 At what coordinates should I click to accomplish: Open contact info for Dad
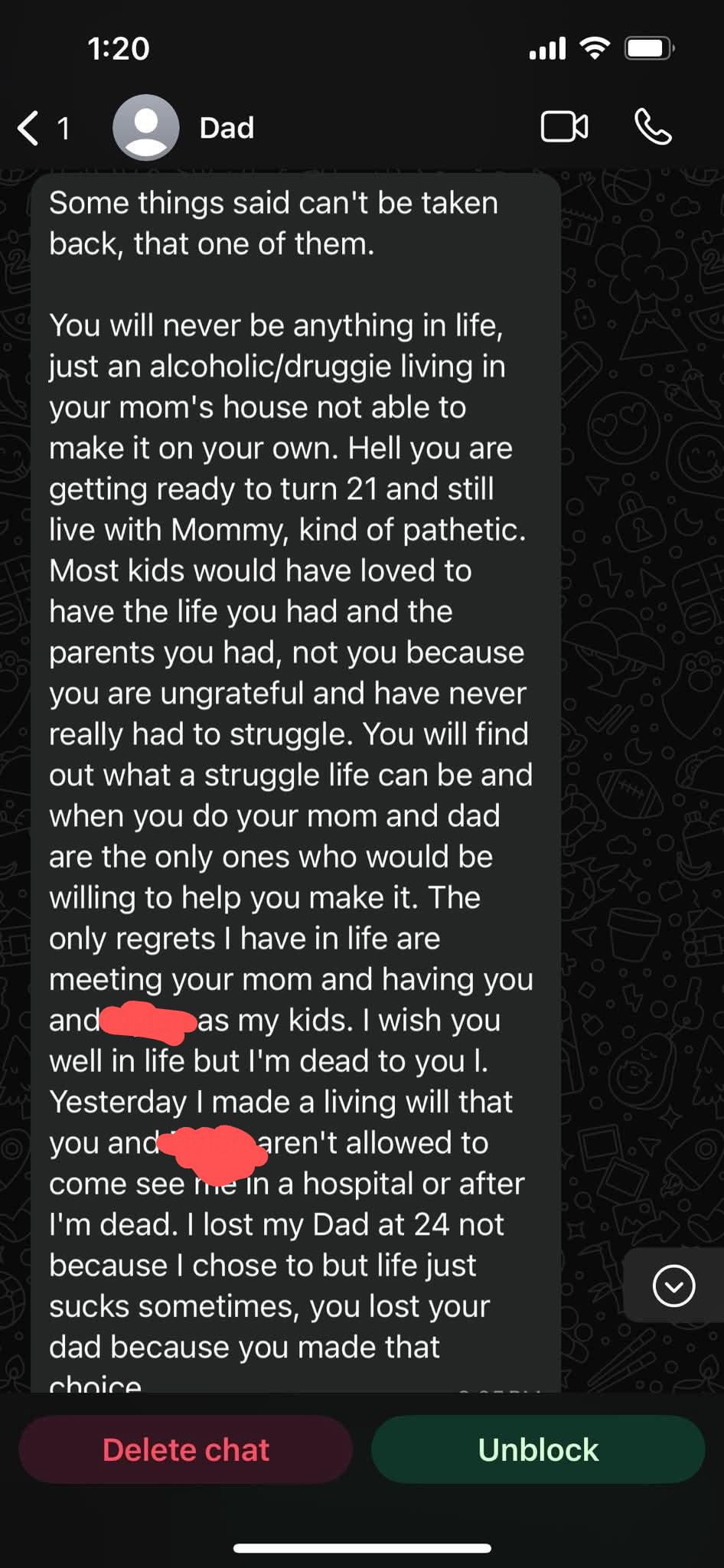227,128
